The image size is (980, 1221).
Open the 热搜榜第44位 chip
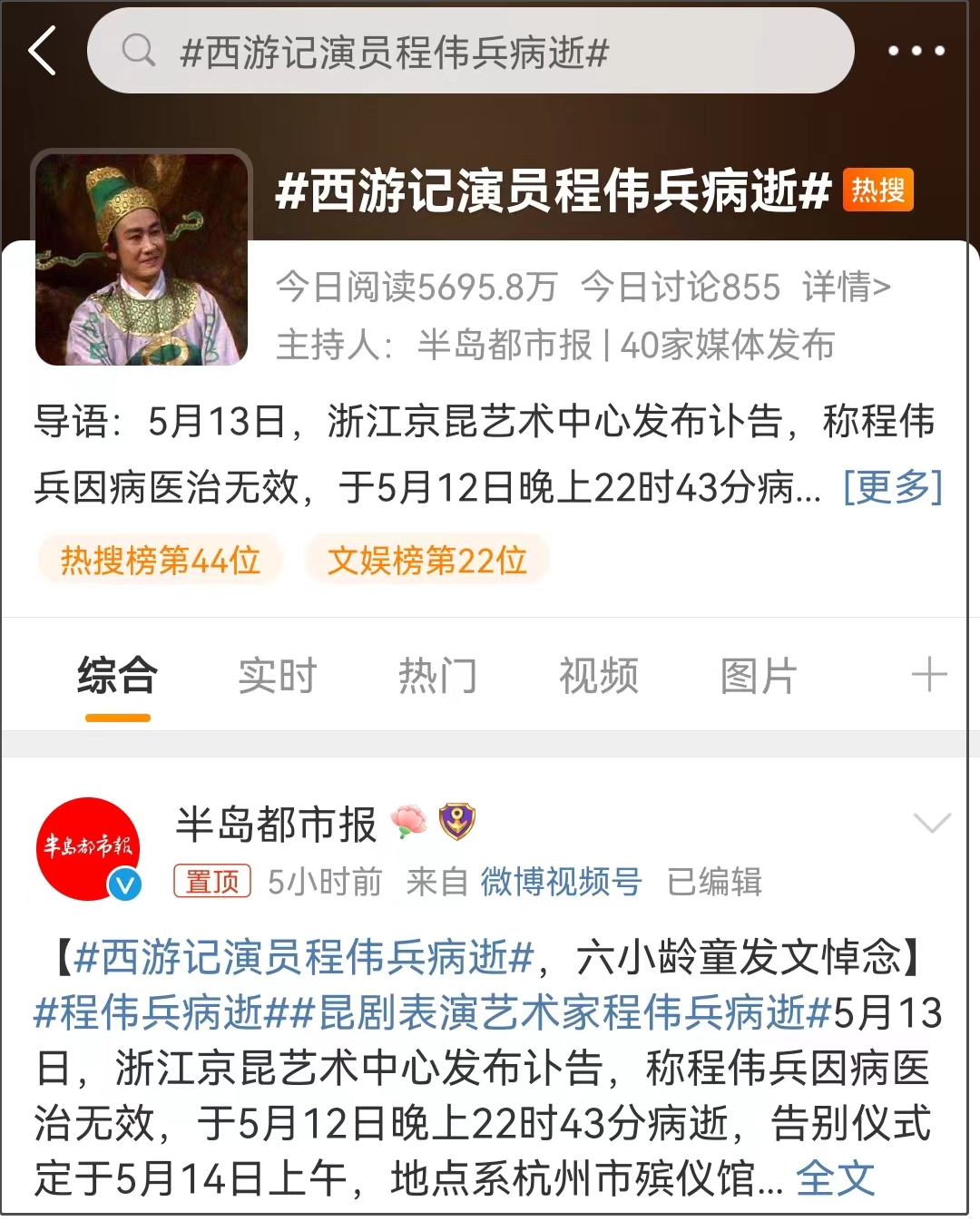pyautogui.click(x=161, y=560)
